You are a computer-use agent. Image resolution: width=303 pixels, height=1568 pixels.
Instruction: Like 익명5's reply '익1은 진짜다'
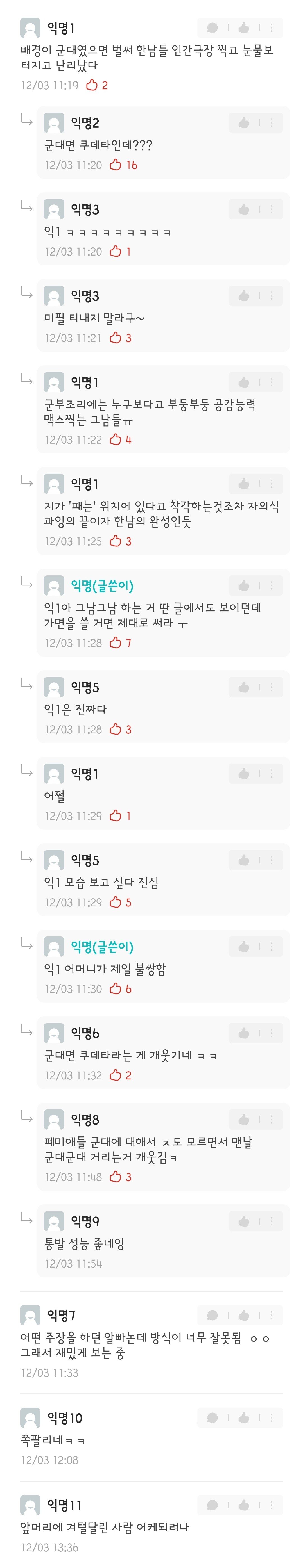tap(243, 687)
